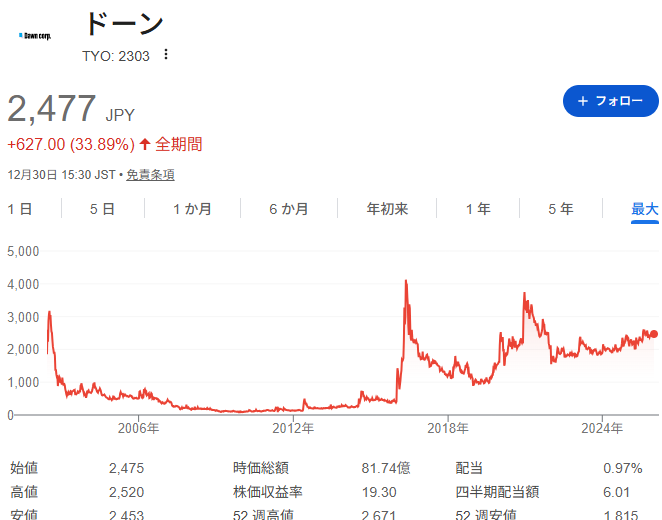The image size is (662, 520).
Task: Switch chart to 5日 range
Action: pos(102,209)
